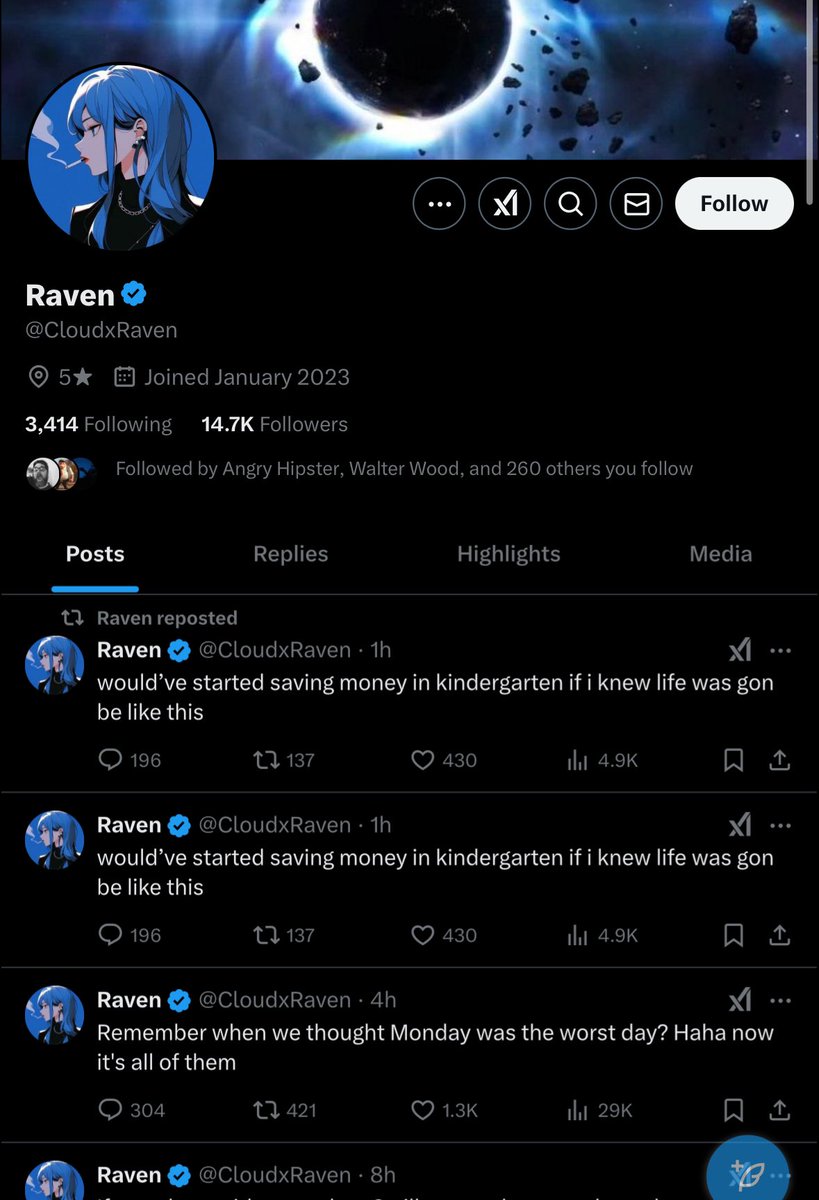The width and height of the screenshot is (819, 1200).
Task: Open the profile overflow menu
Action: [x=439, y=204]
